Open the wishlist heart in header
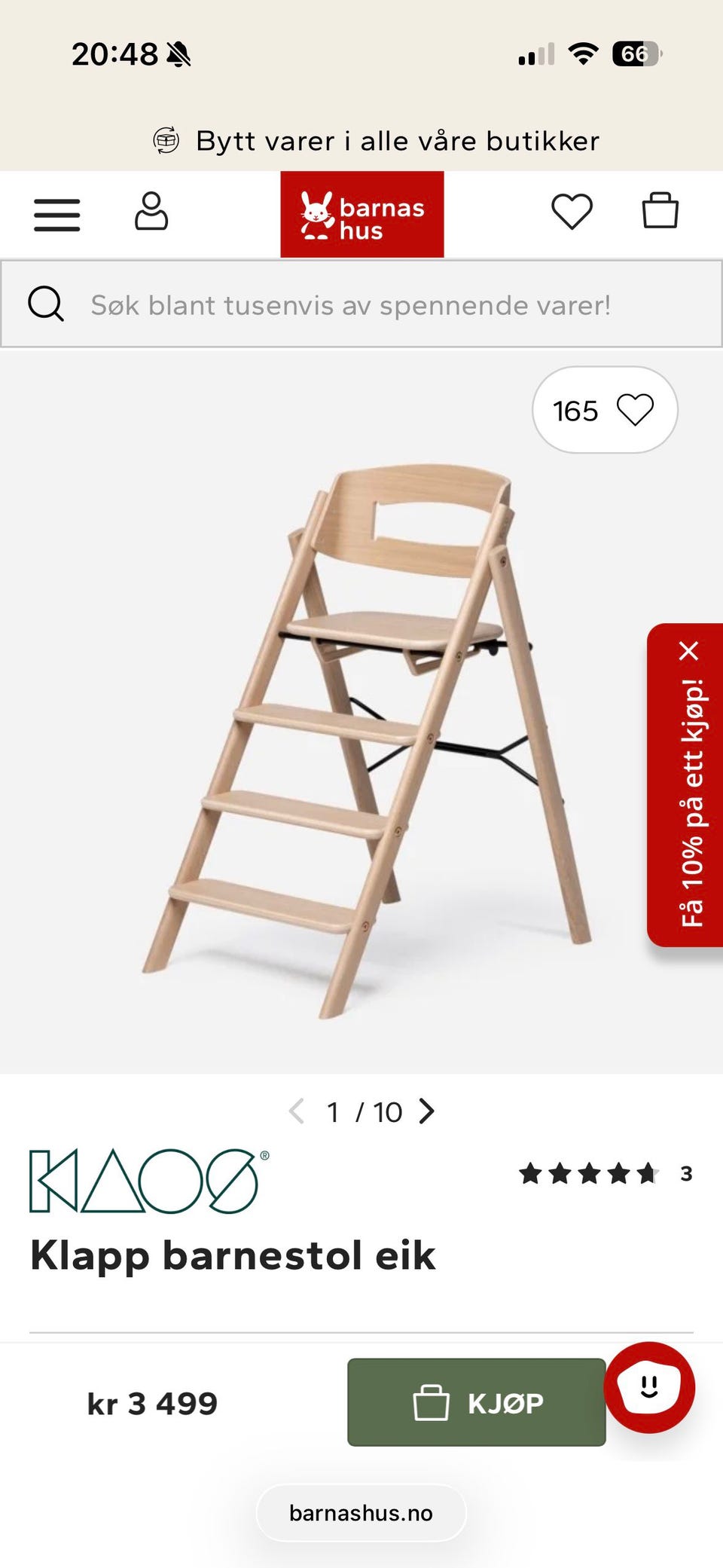 (572, 211)
